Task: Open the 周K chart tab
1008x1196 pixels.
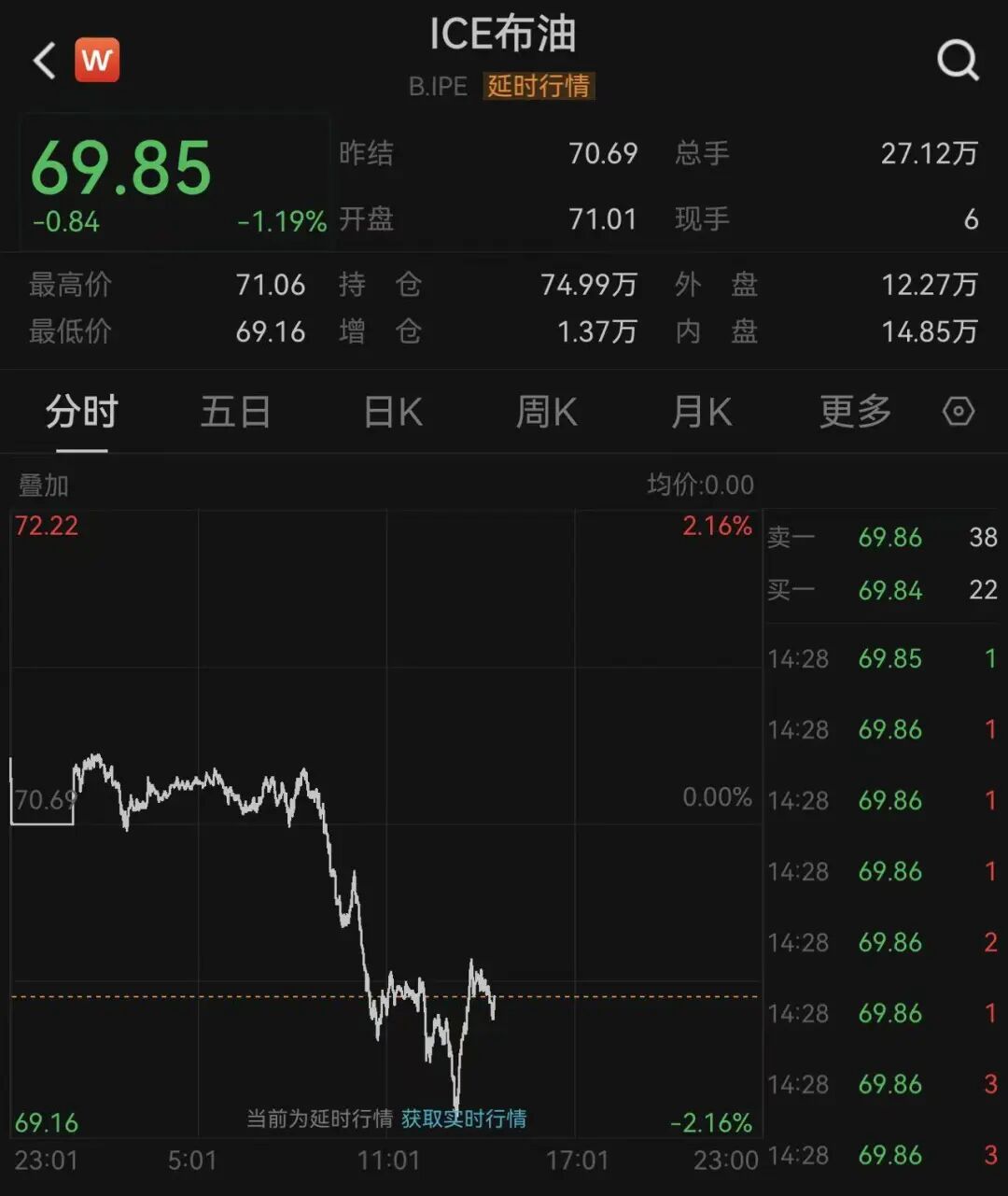Action: (x=547, y=412)
